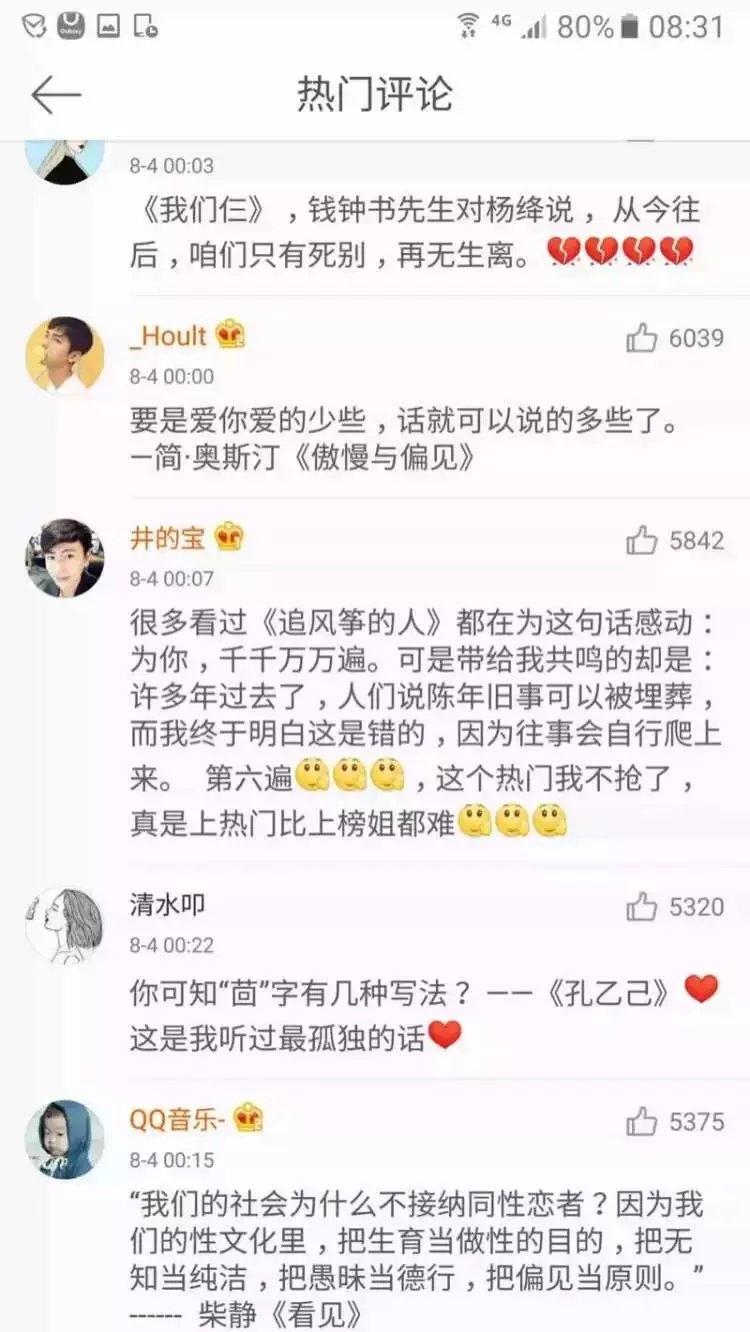Tap the username 井的宝

click(x=167, y=538)
